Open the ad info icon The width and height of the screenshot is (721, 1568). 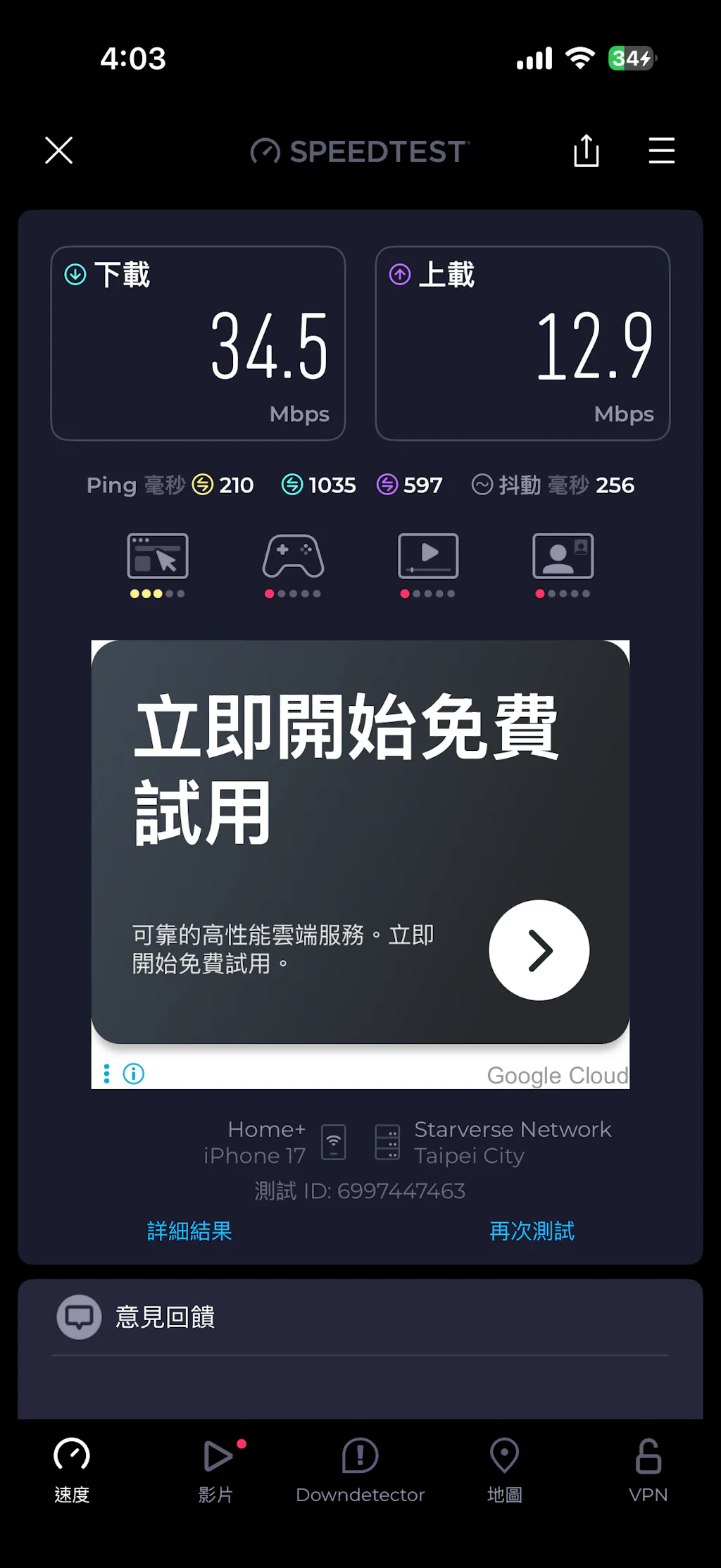click(x=134, y=1074)
